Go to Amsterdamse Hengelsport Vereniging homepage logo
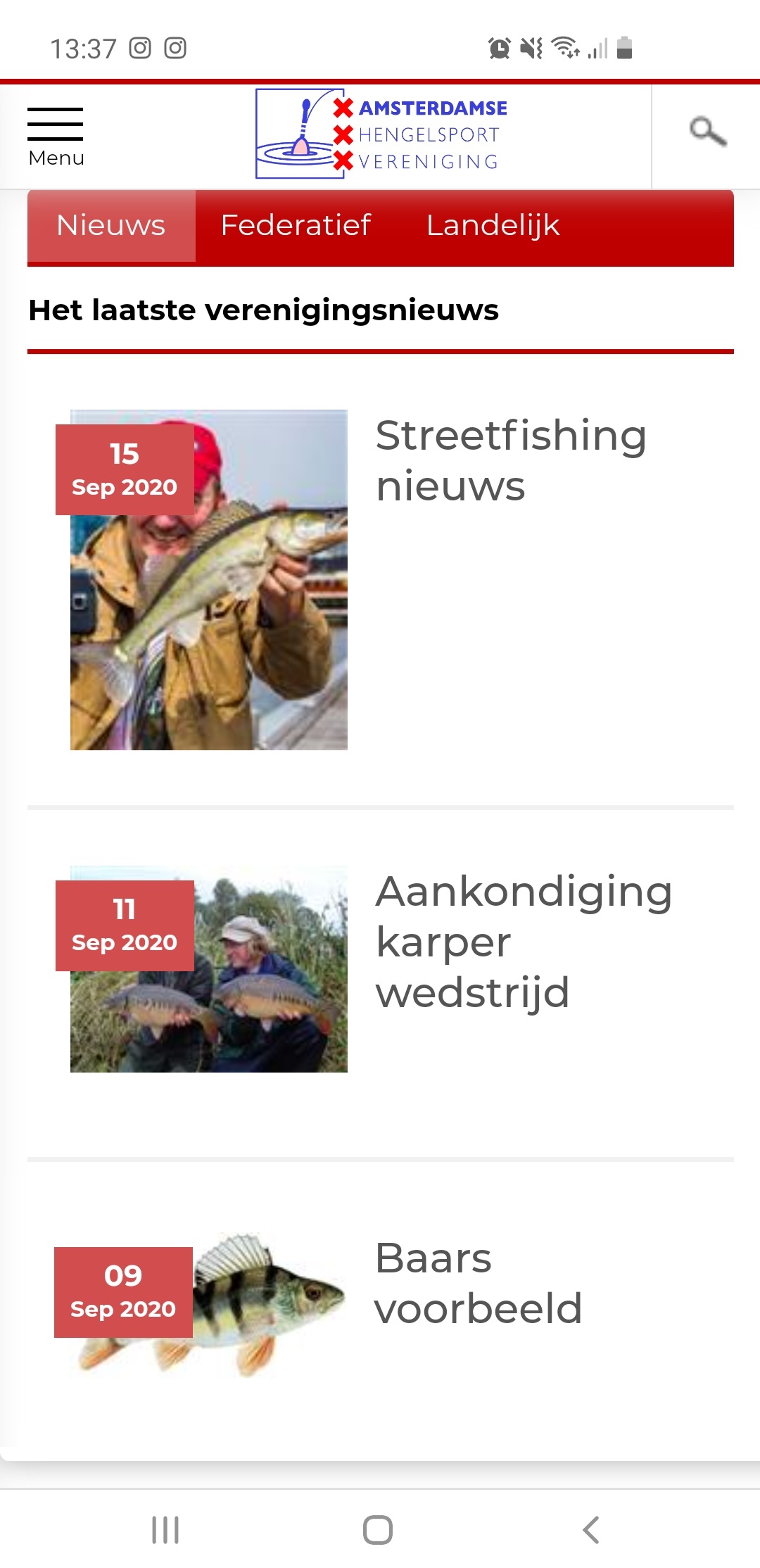This screenshot has width=760, height=1568. point(381,134)
